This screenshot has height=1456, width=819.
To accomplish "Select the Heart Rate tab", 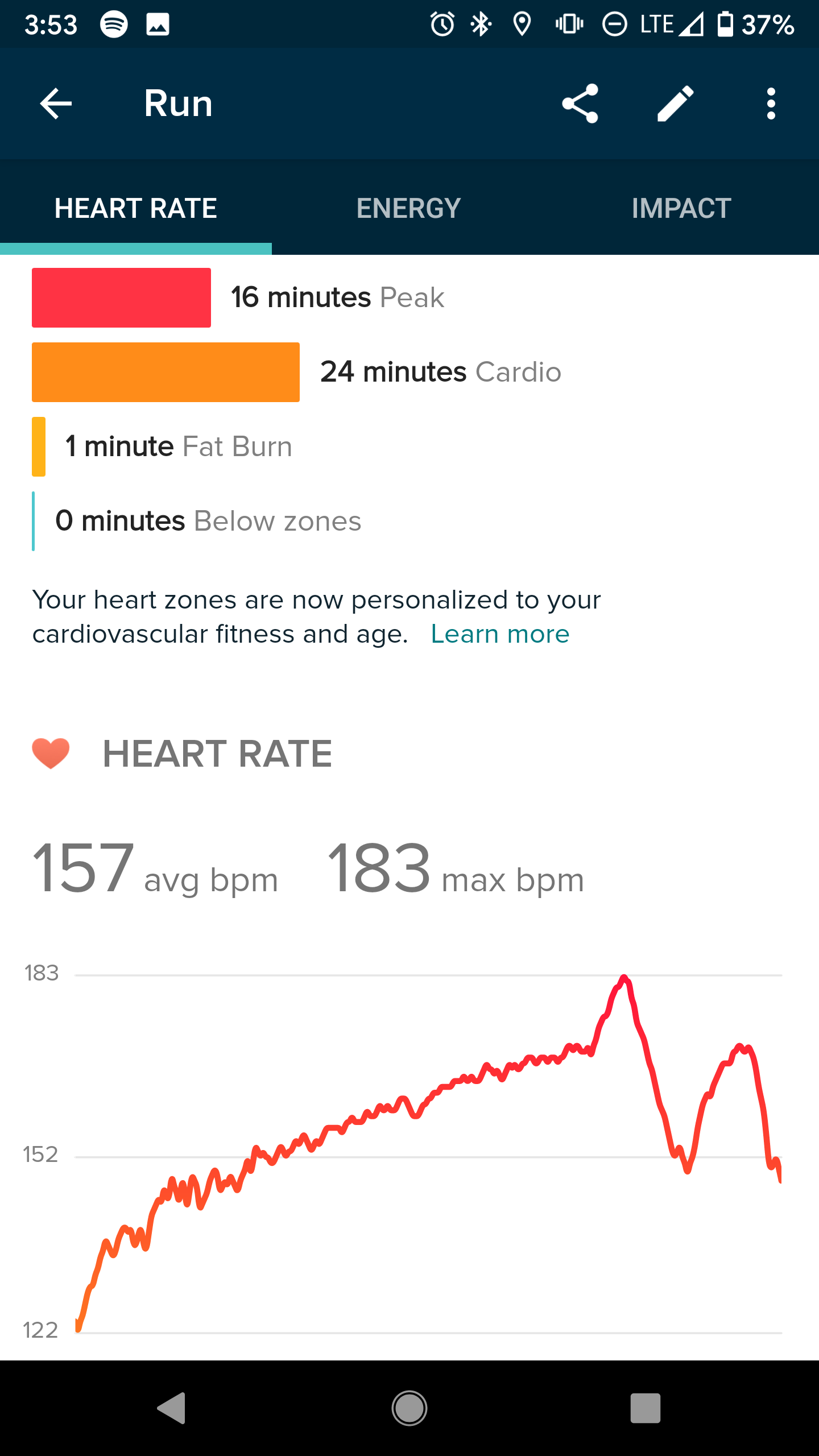I will pos(136,208).
